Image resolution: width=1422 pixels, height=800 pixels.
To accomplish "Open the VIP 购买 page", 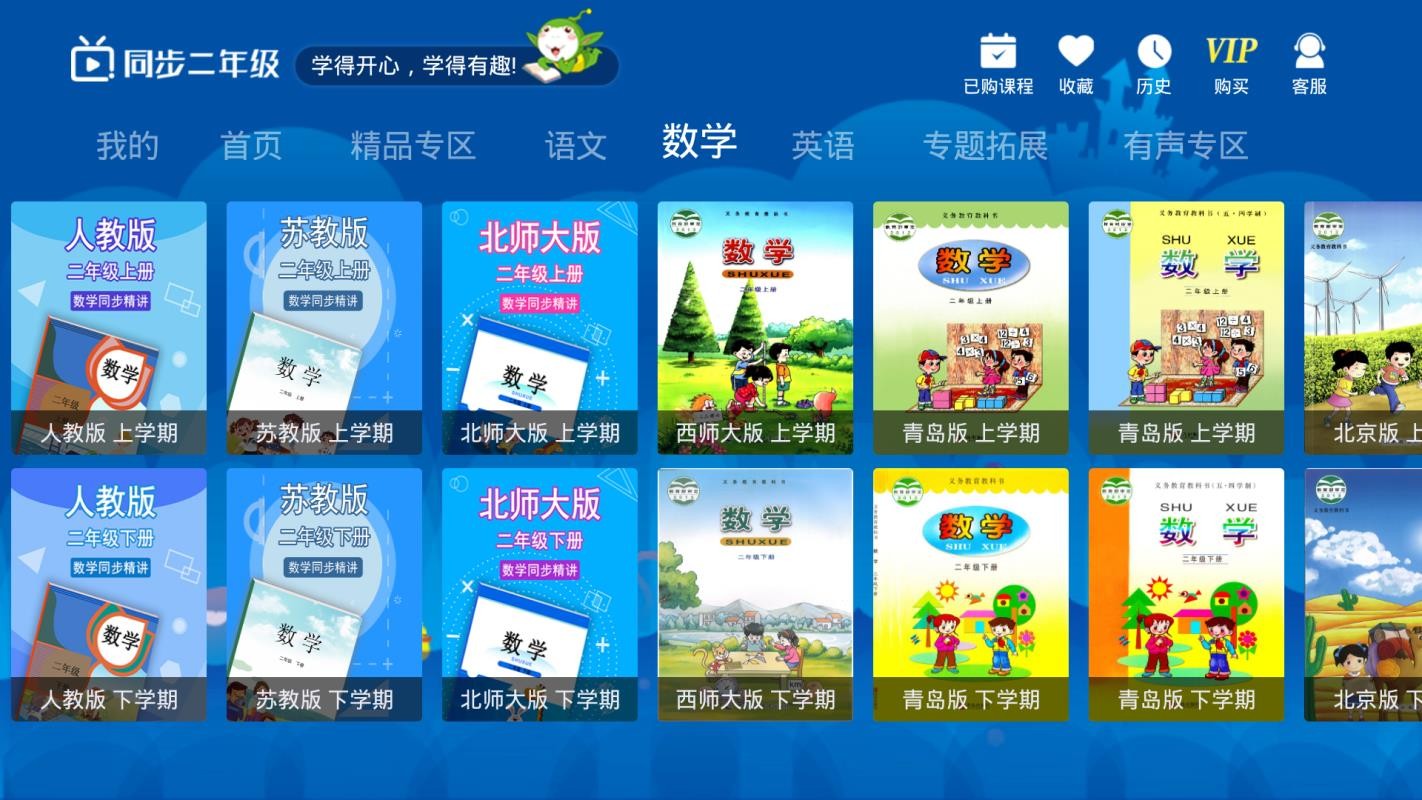I will 1231,64.
